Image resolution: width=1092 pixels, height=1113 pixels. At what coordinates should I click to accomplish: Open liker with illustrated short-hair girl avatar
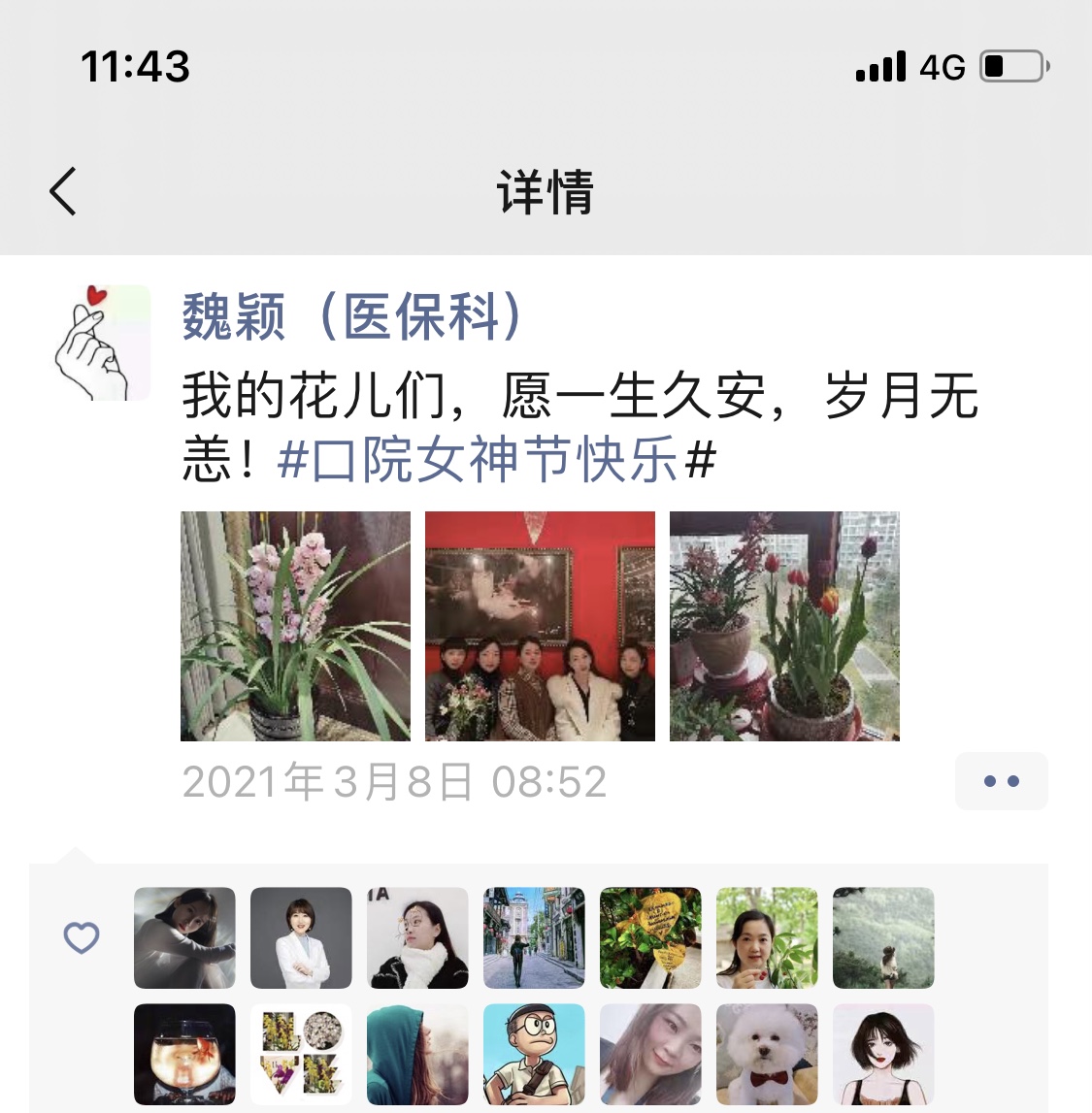click(883, 1054)
